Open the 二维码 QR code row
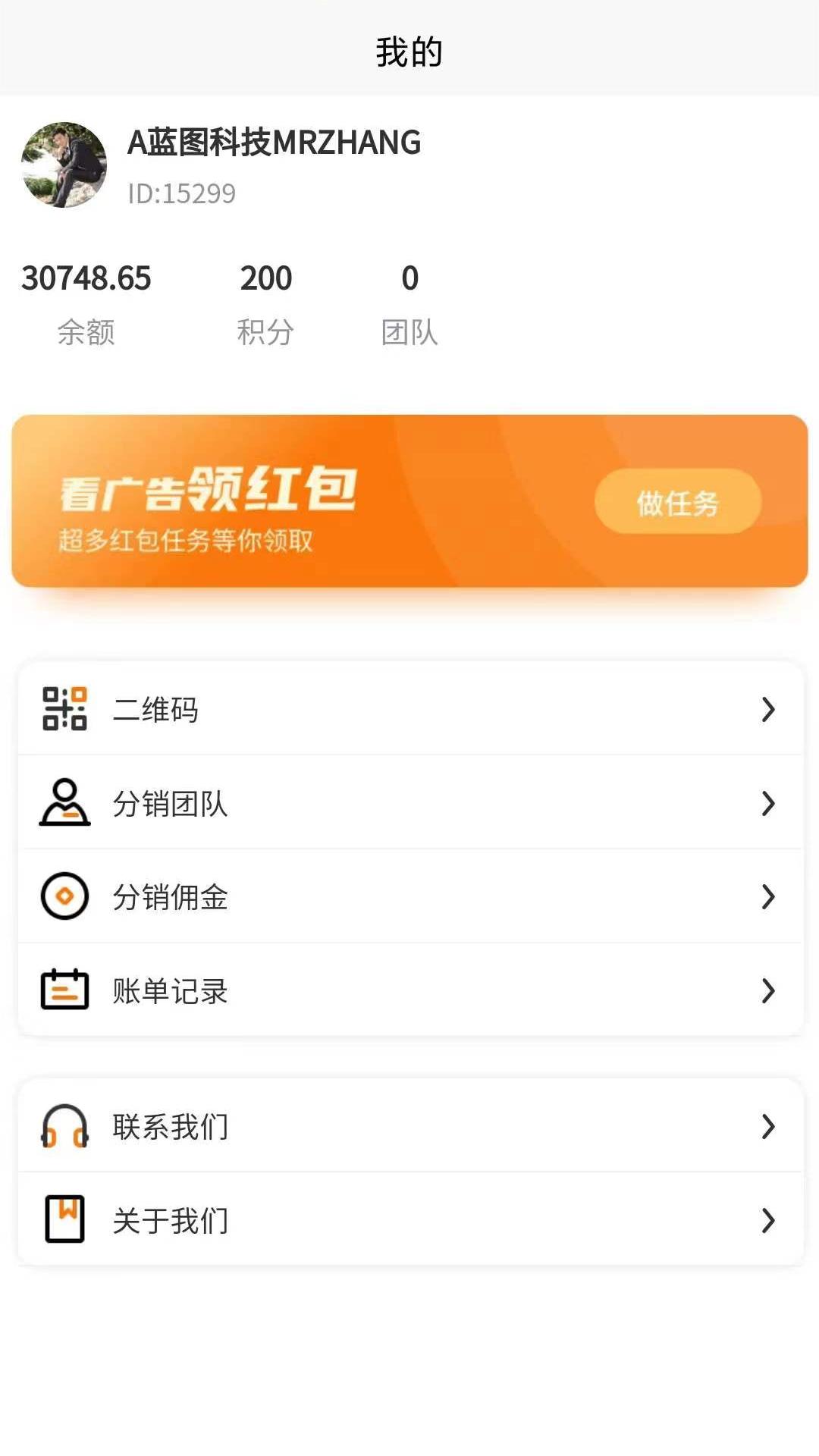The width and height of the screenshot is (819, 1456). point(409,709)
